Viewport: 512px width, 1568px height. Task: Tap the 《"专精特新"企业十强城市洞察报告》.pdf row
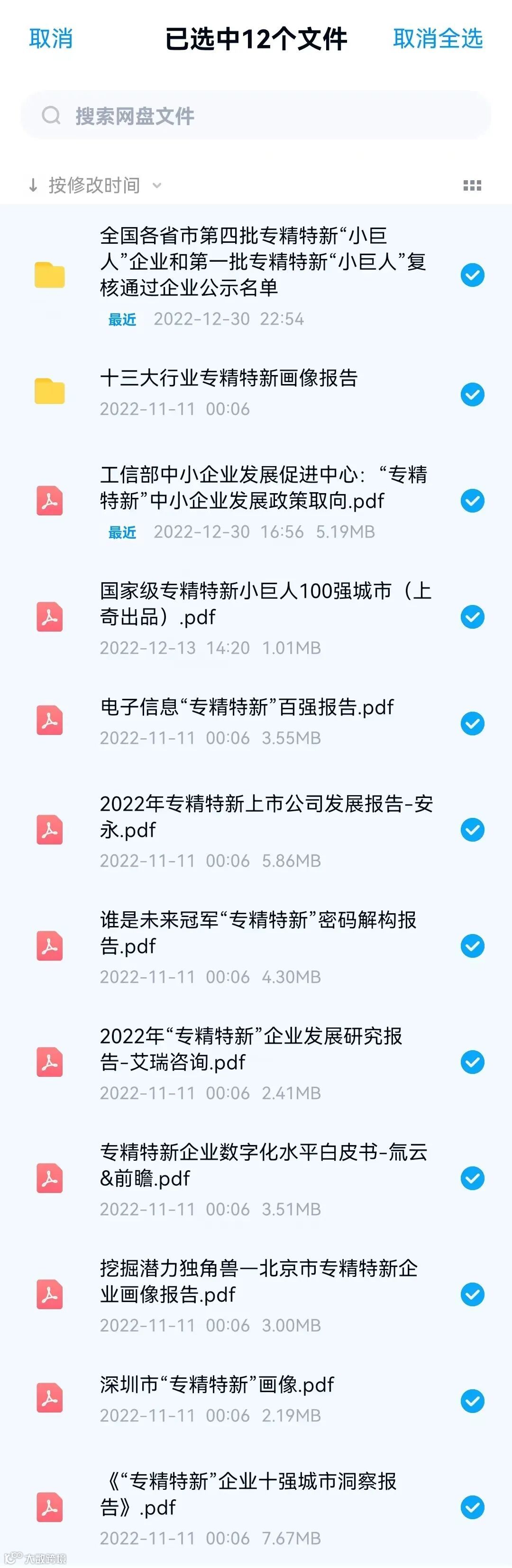256,1508
